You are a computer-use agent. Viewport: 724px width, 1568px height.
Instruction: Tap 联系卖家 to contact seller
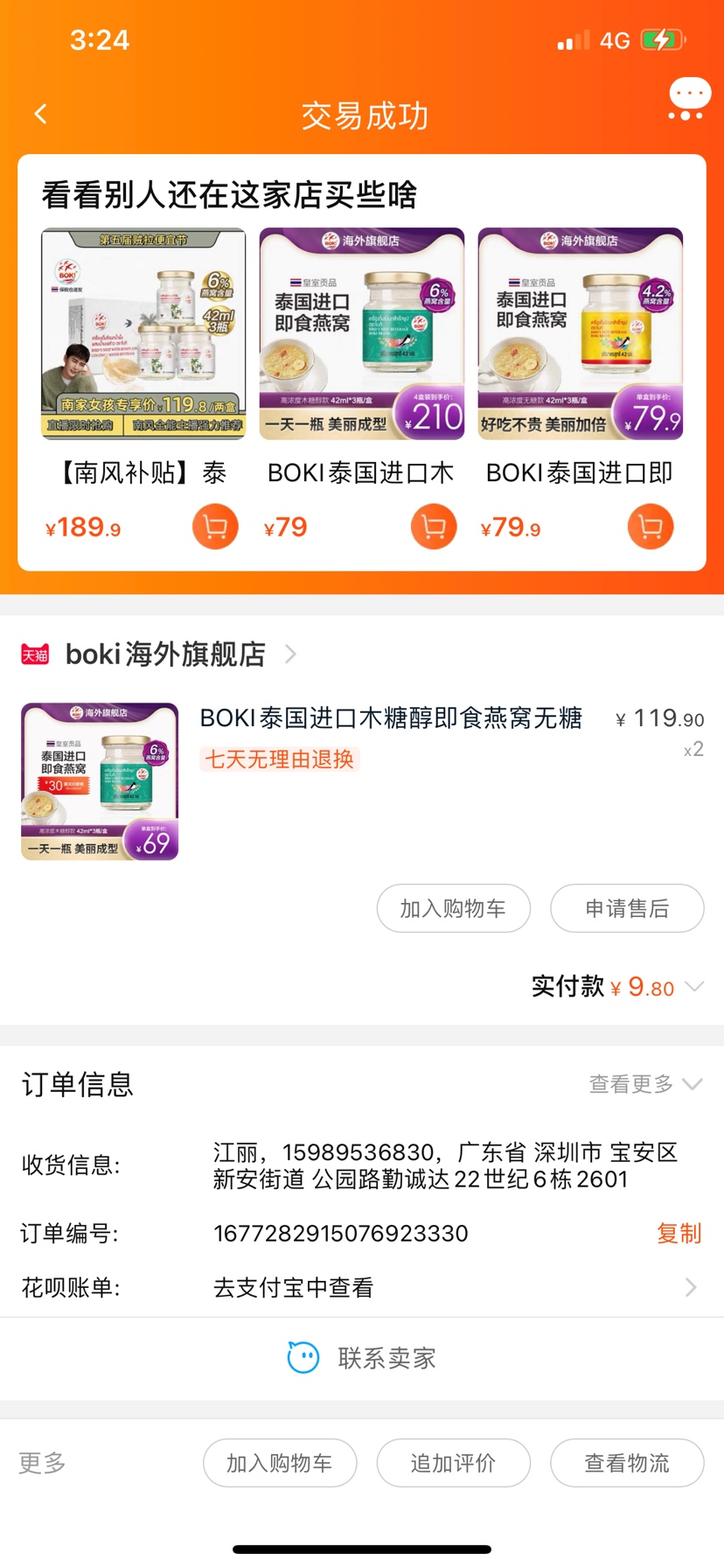pos(362,1358)
